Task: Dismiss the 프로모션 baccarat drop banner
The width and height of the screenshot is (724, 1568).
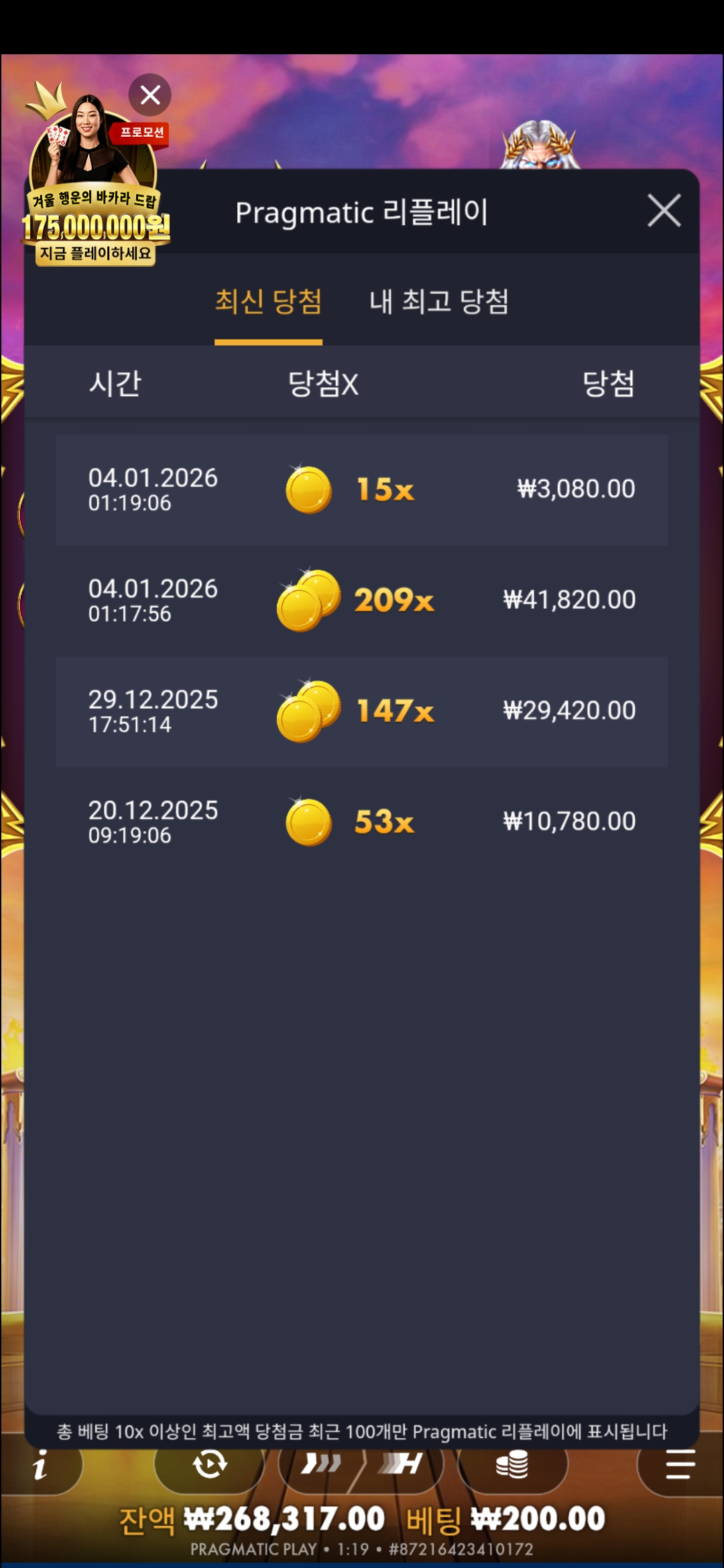Action: coord(150,95)
